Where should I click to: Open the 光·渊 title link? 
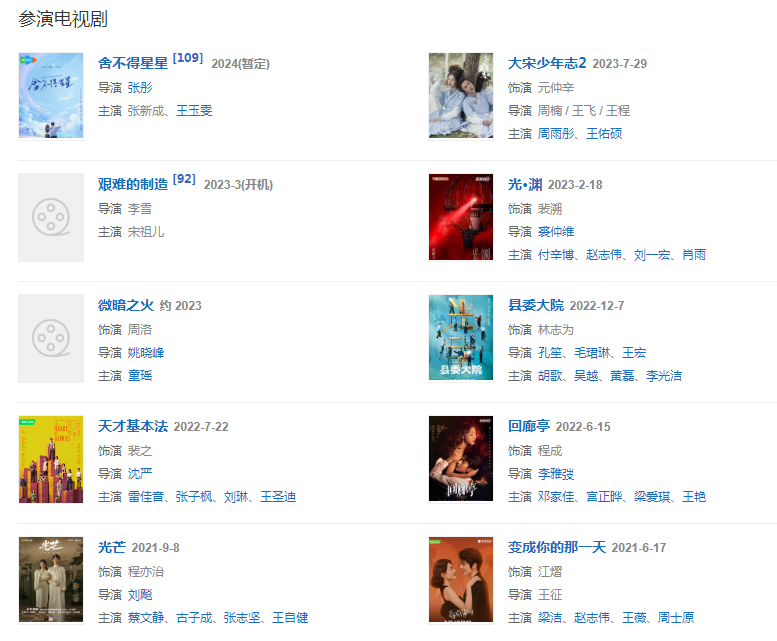[525, 184]
